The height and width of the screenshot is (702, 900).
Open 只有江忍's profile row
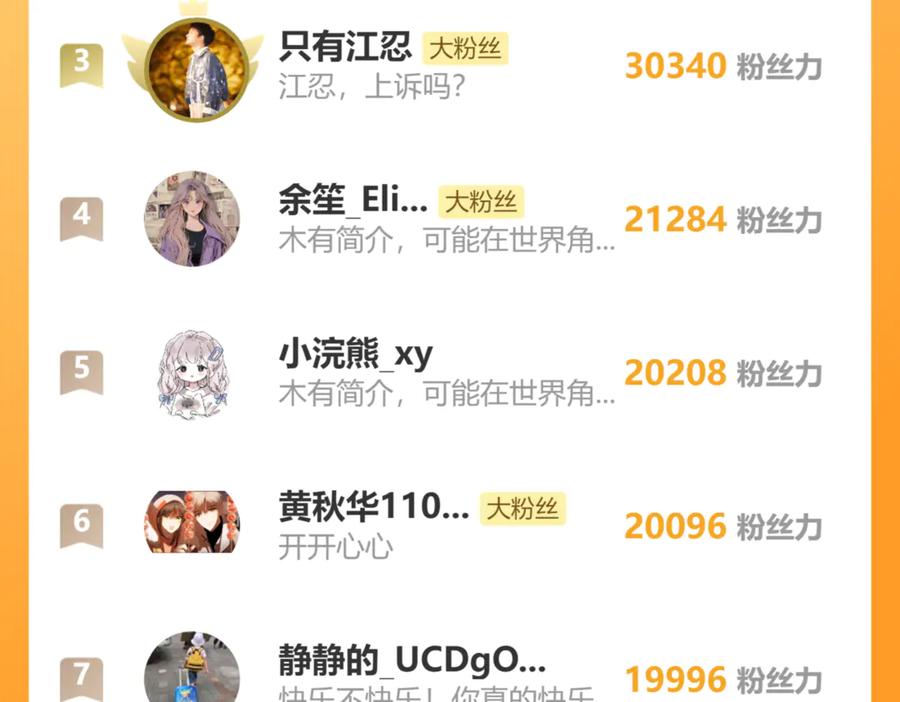point(345,46)
